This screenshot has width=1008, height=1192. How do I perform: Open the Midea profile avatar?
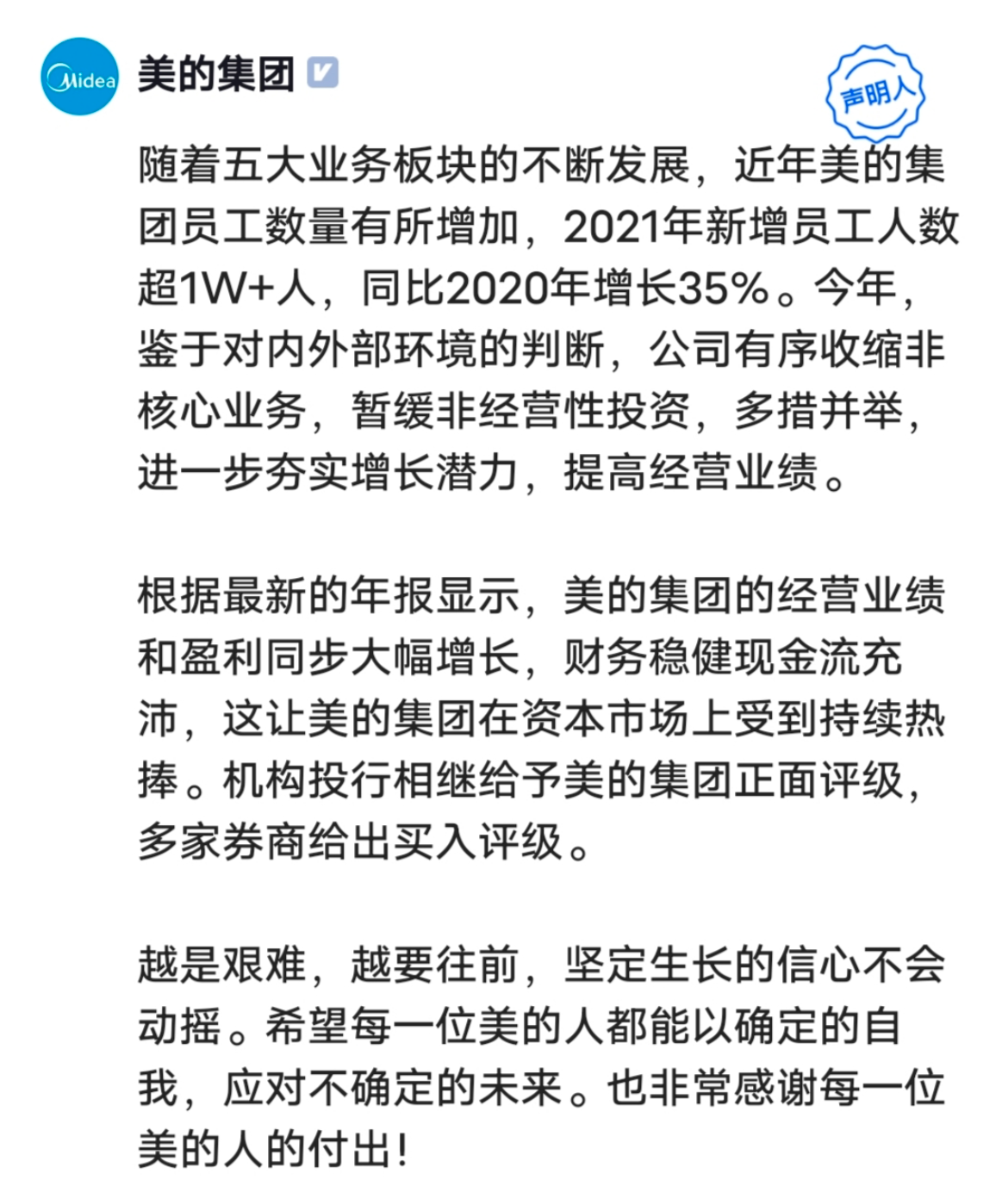click(80, 78)
